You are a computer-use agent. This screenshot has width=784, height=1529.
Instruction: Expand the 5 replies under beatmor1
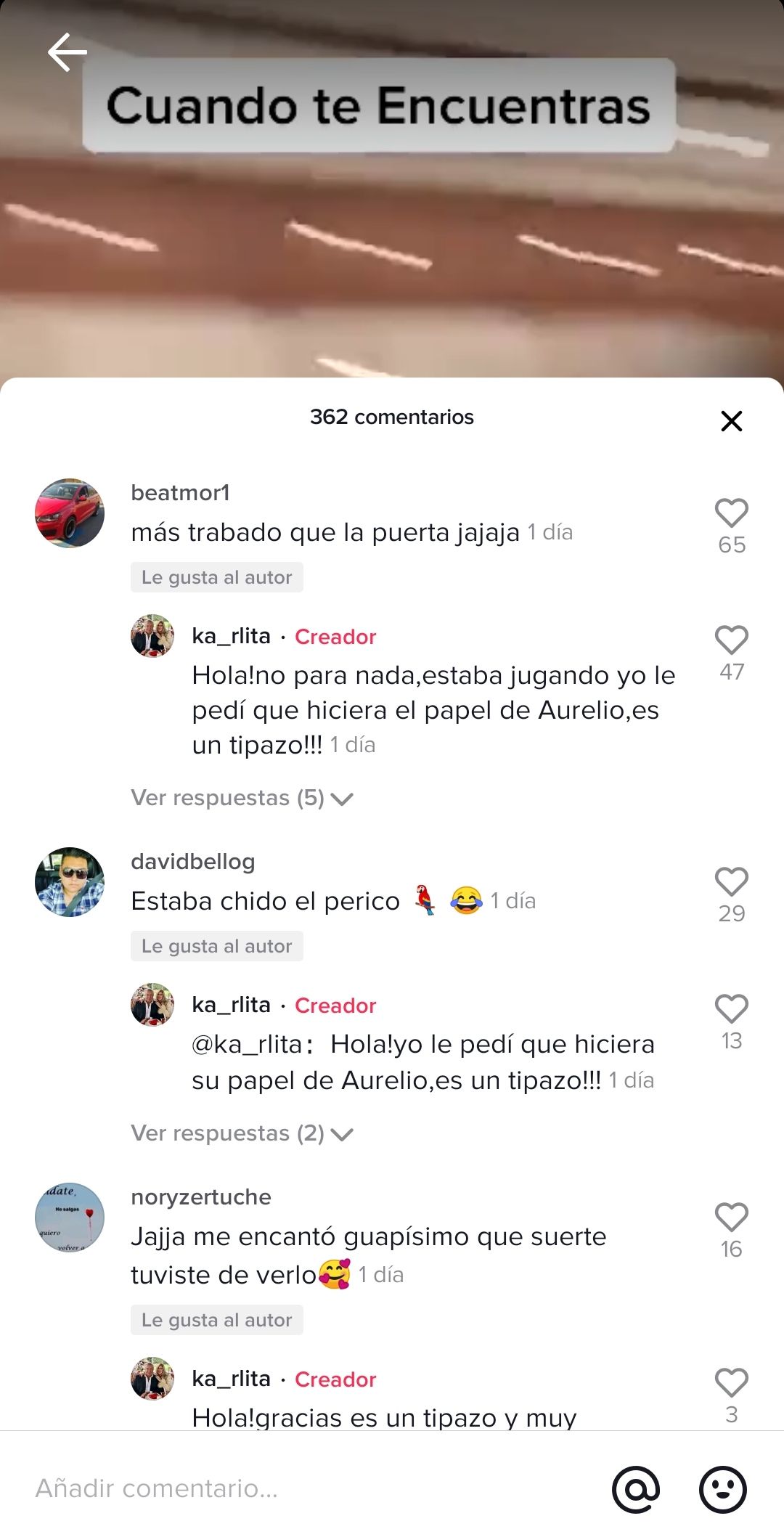click(x=242, y=798)
